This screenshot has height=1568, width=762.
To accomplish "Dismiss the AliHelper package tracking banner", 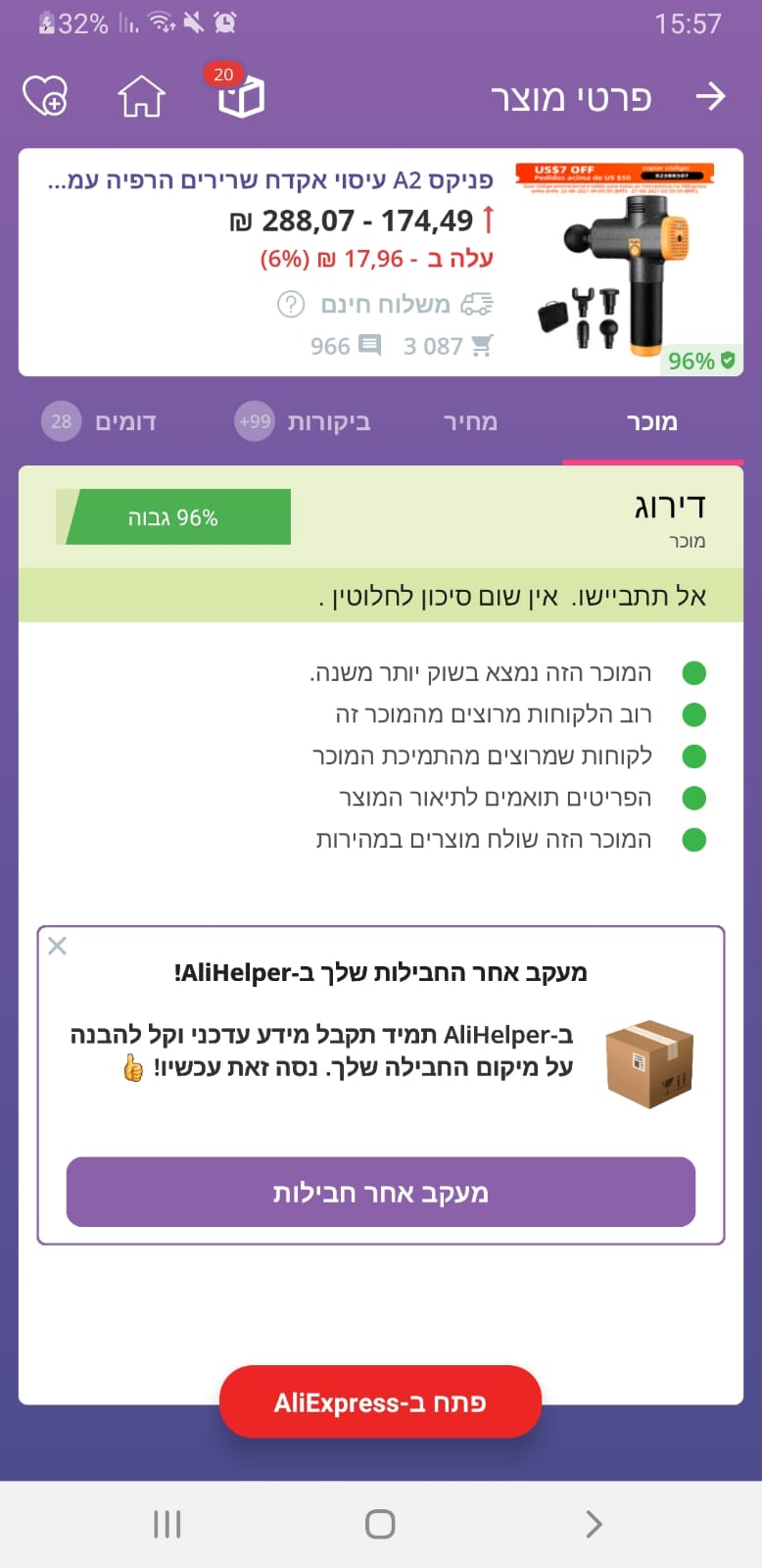I will 58,946.
